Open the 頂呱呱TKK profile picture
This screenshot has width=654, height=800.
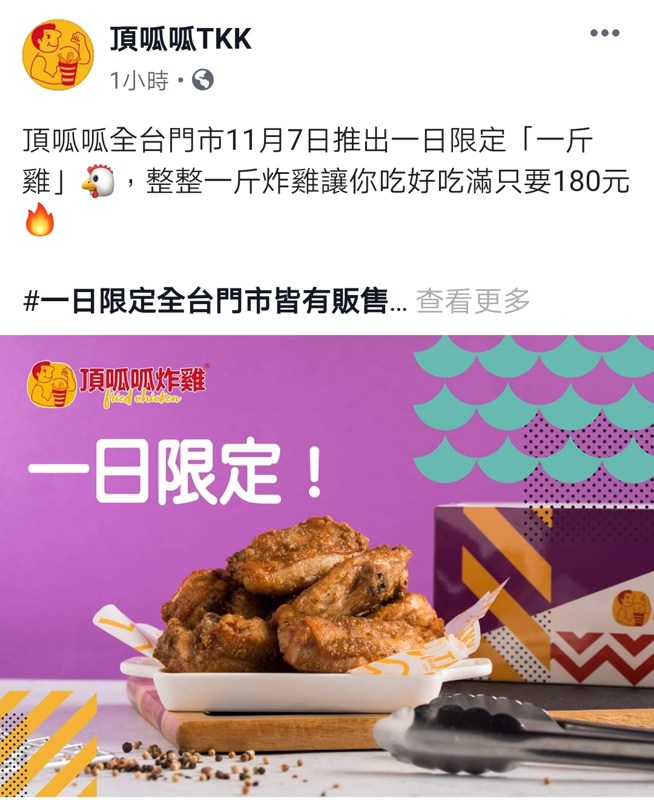click(58, 55)
